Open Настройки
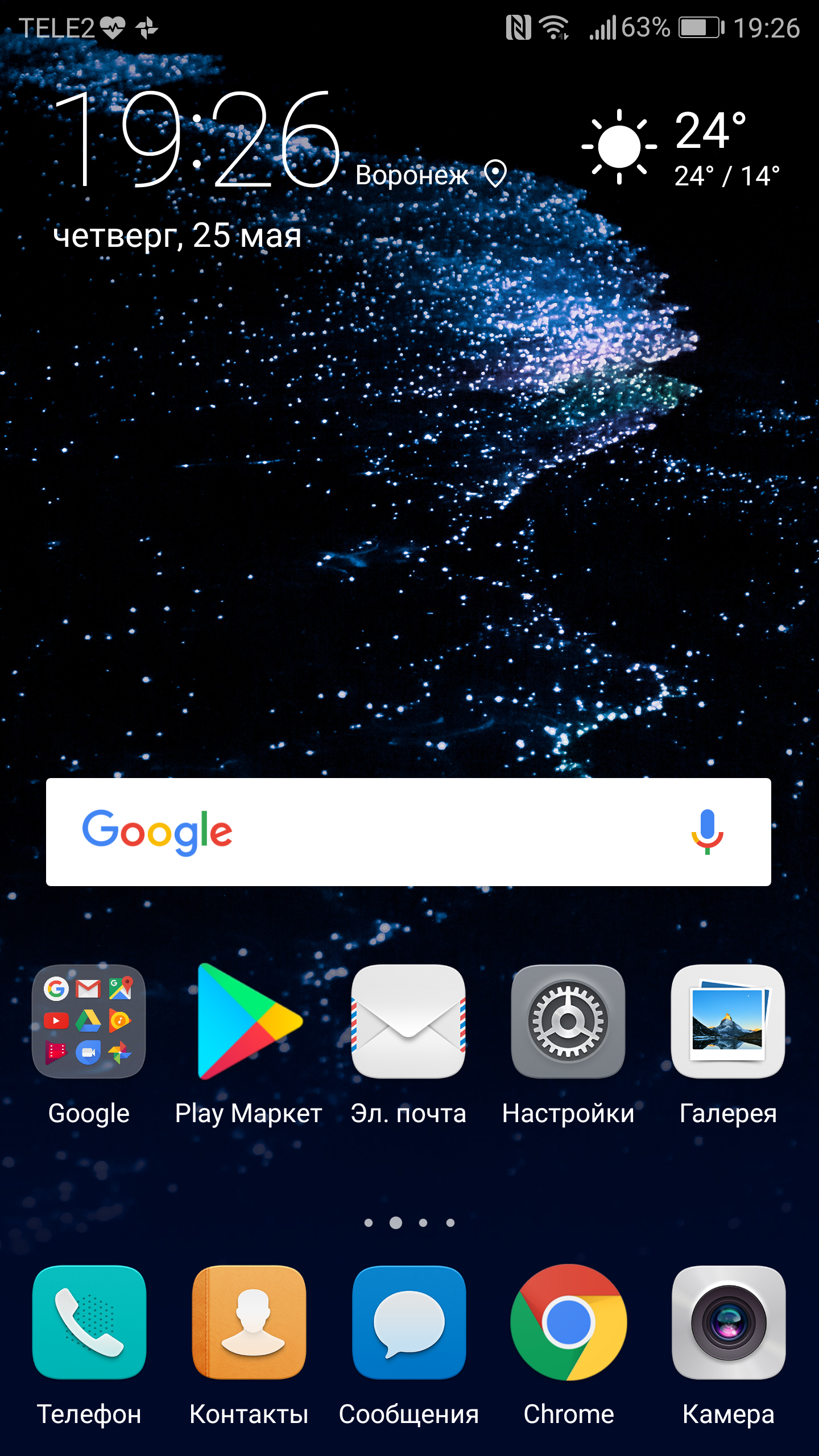The height and width of the screenshot is (1456, 819). pos(568,1021)
